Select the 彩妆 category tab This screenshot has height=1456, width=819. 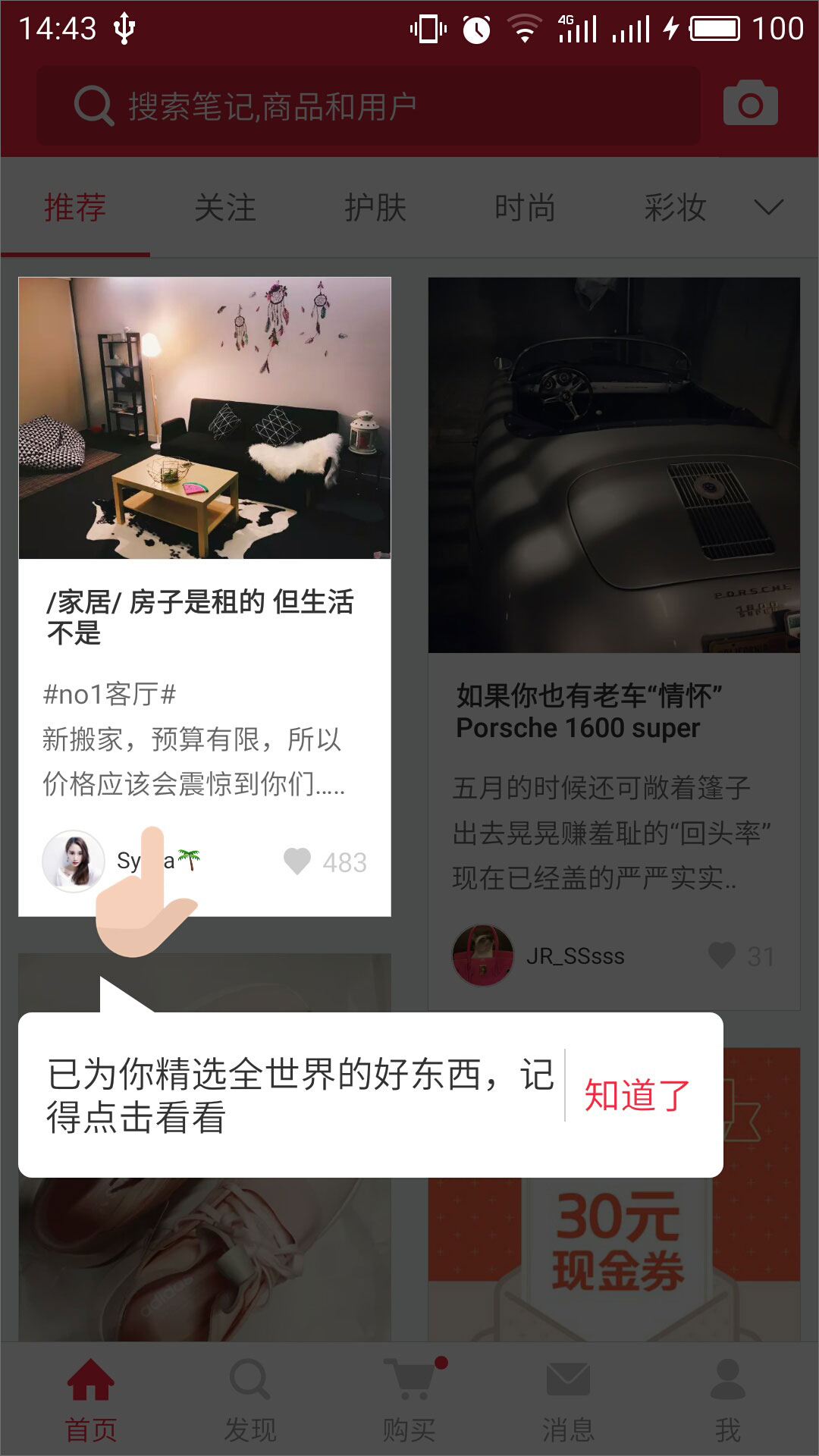(675, 208)
